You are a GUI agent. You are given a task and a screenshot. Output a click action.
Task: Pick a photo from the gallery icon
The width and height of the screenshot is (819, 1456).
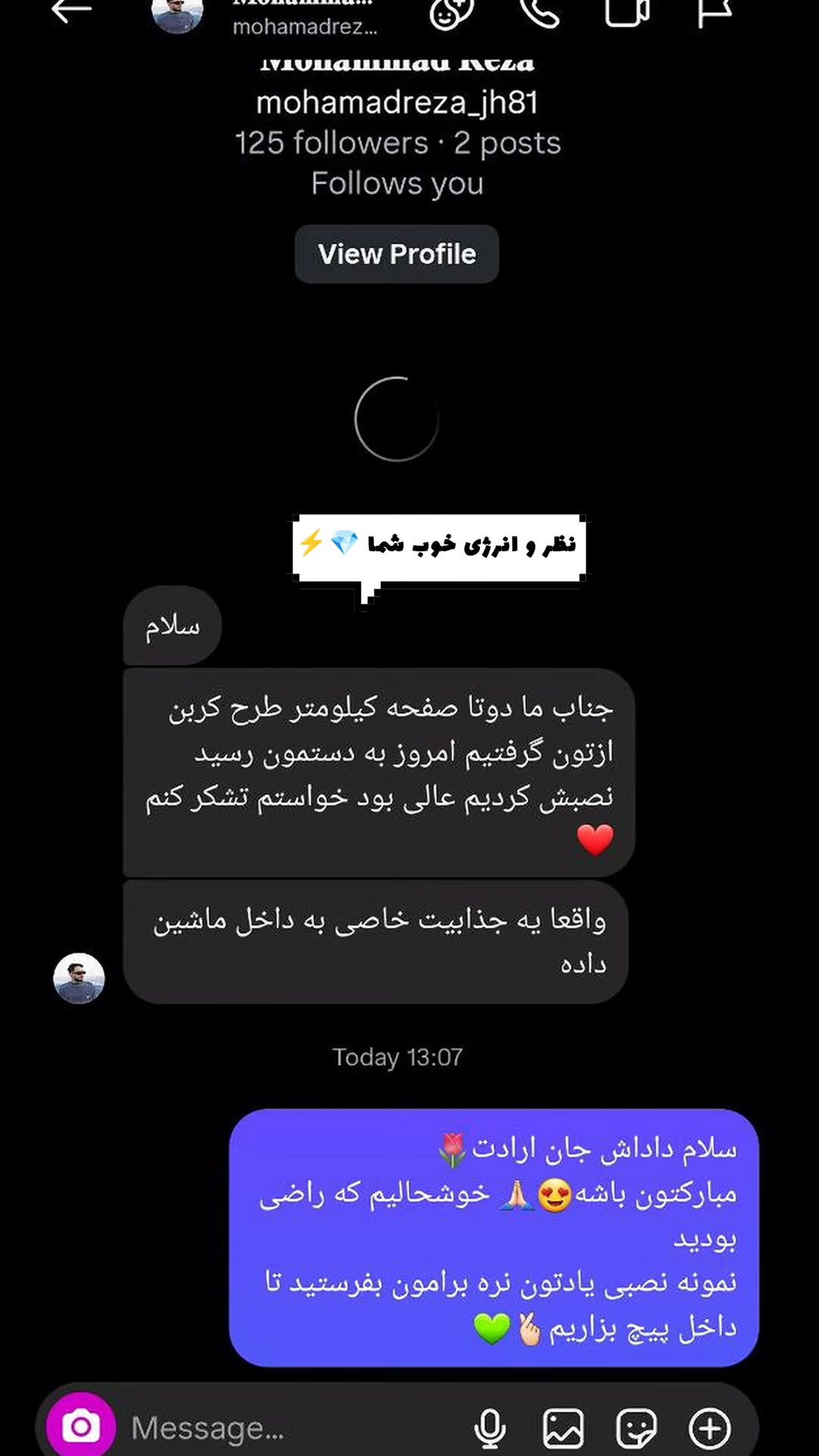(x=563, y=1429)
